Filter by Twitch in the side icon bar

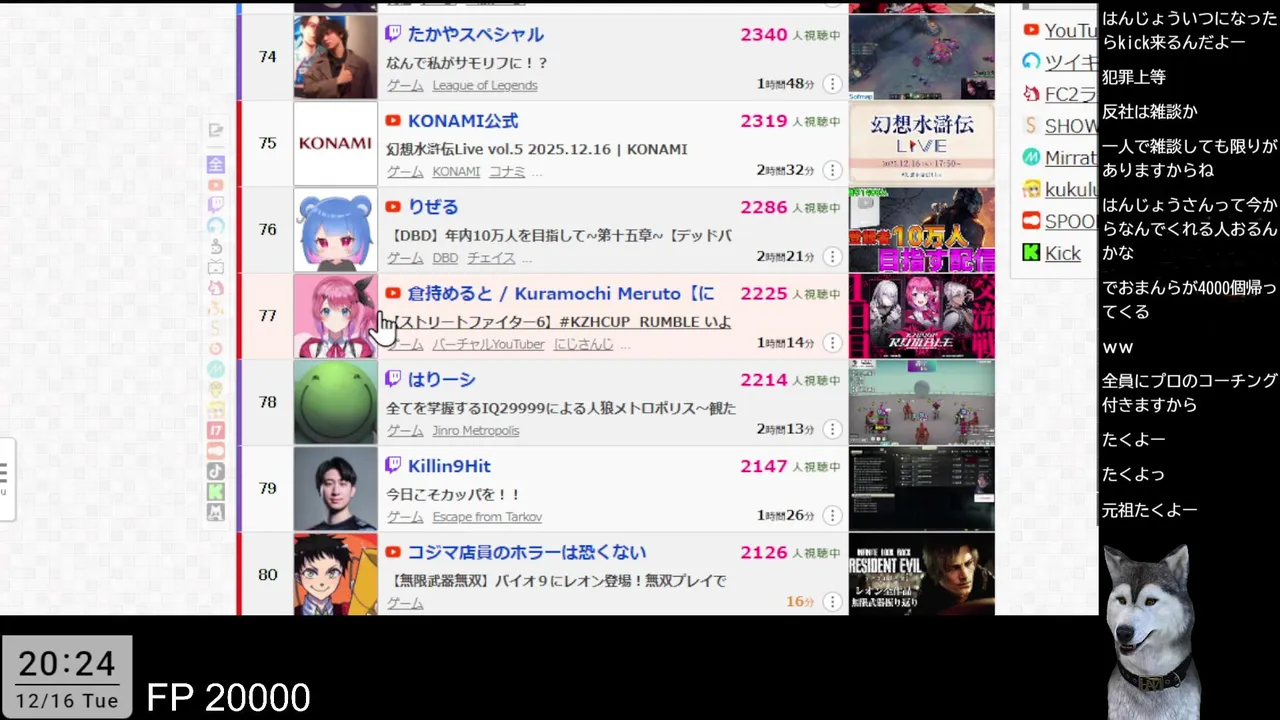pyautogui.click(x=215, y=205)
